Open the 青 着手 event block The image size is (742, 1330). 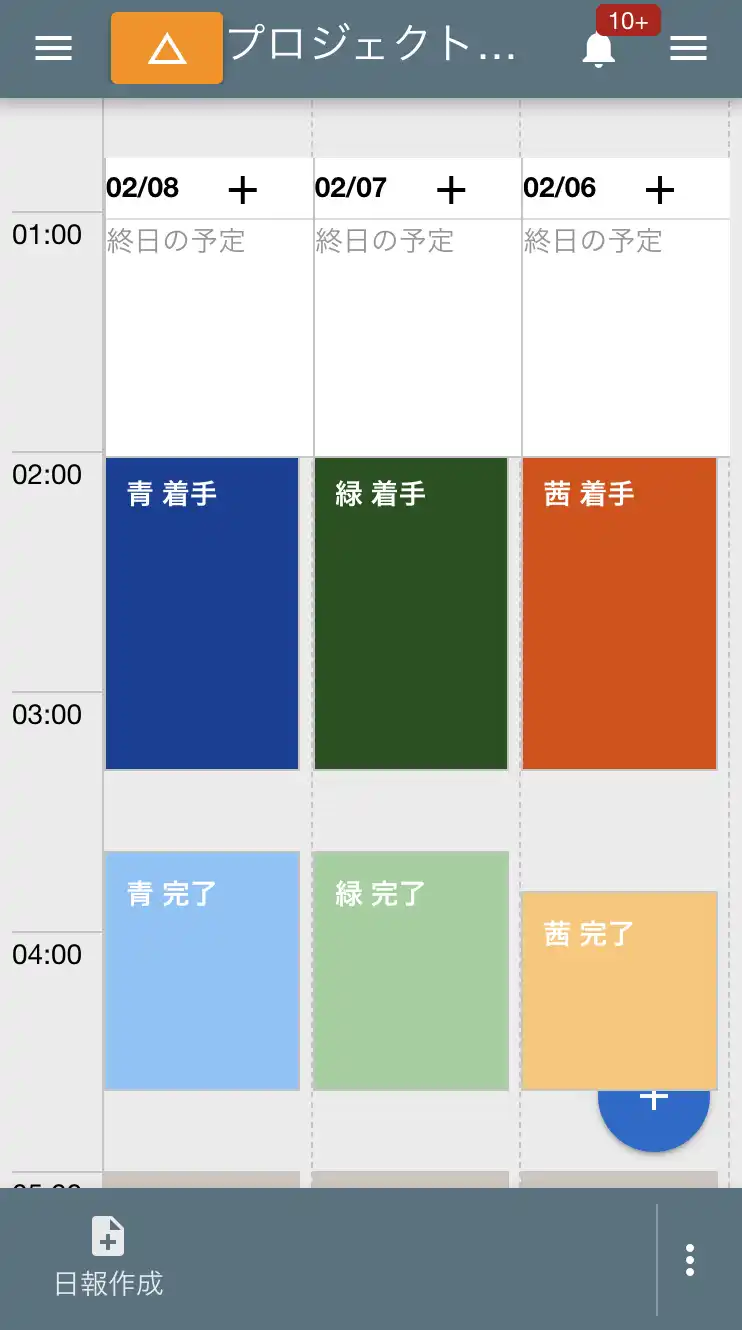201,612
